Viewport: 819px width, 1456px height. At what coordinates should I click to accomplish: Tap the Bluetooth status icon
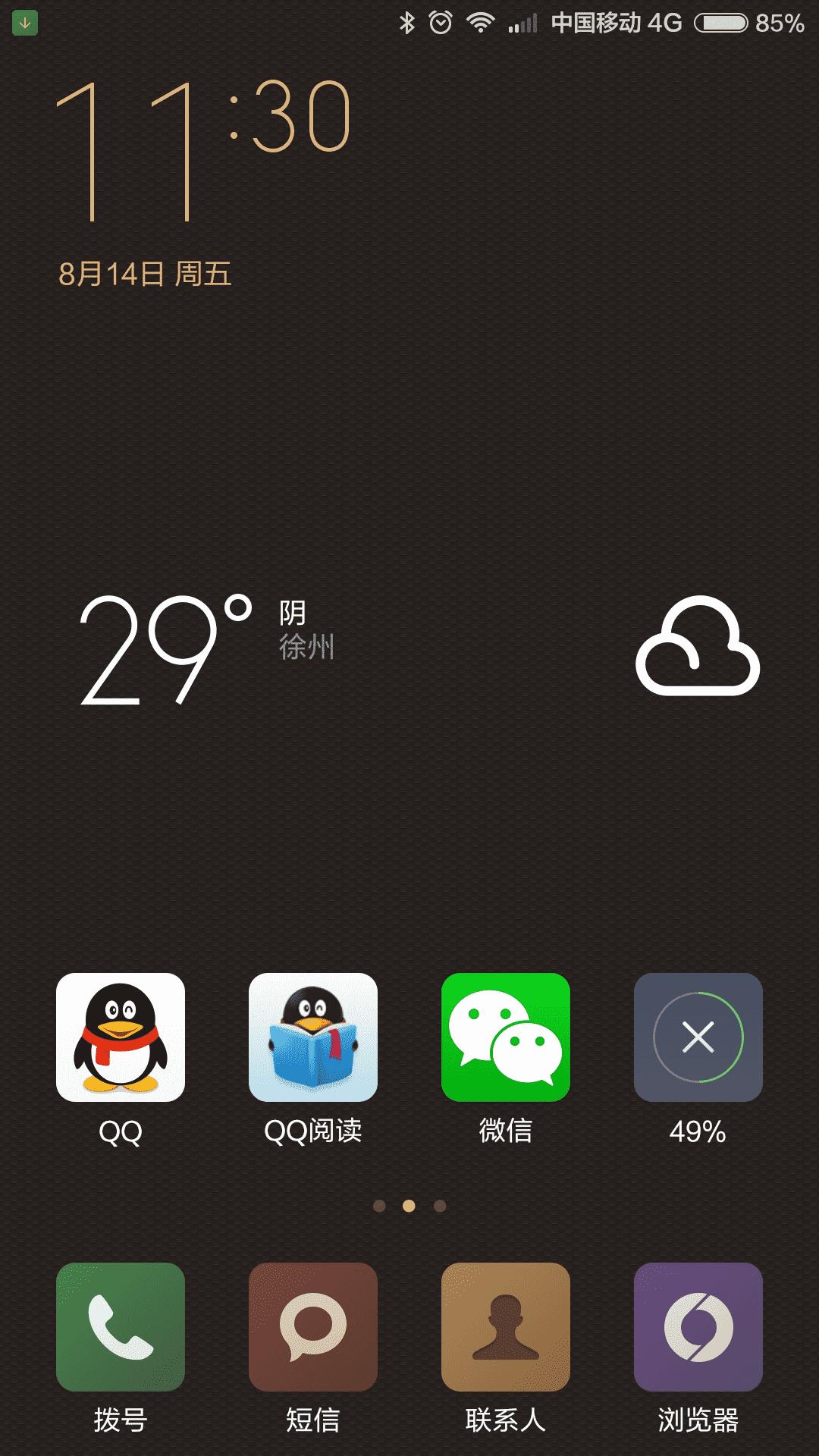407,23
